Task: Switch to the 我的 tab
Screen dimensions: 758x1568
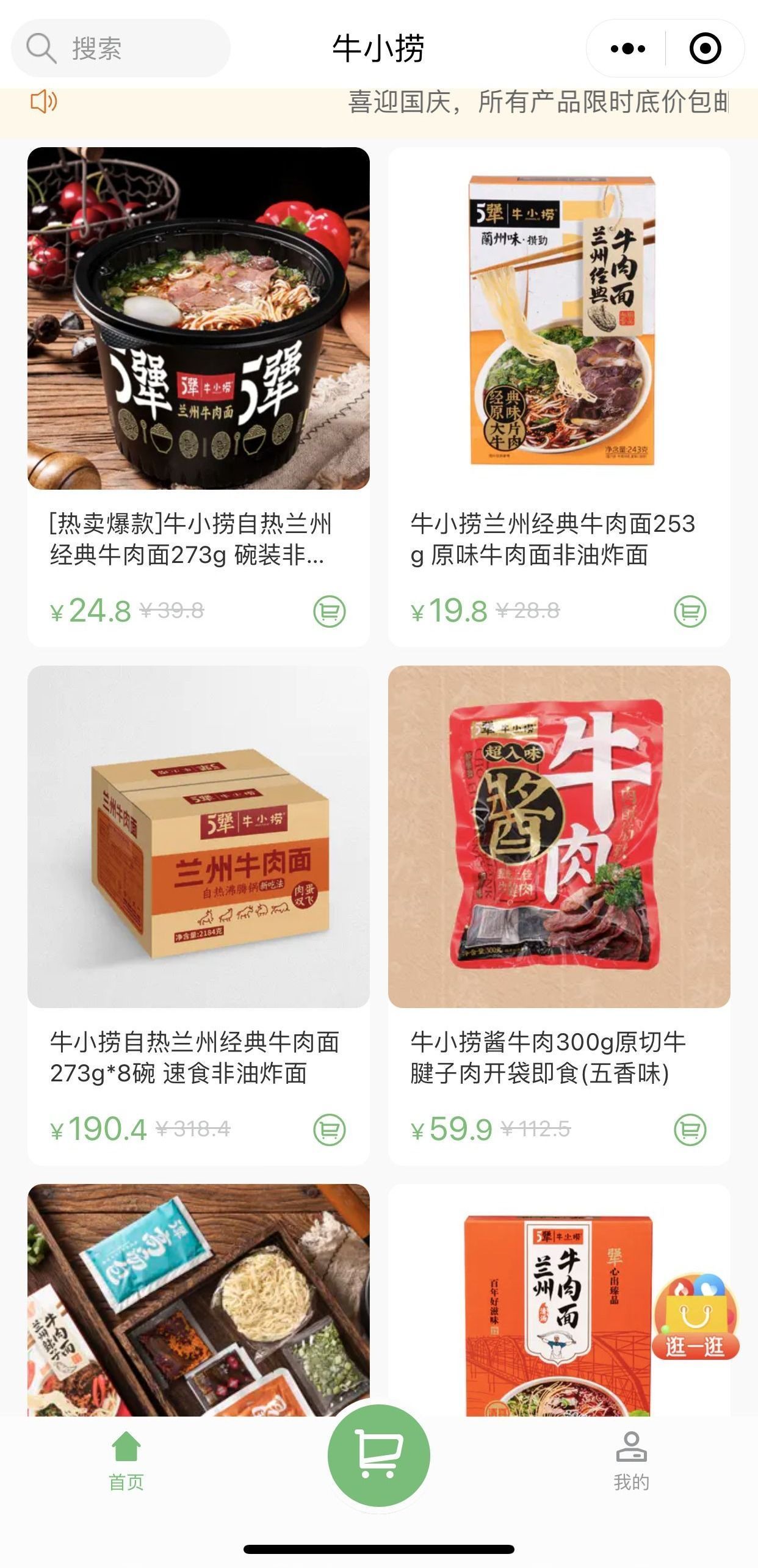Action: [631, 1462]
